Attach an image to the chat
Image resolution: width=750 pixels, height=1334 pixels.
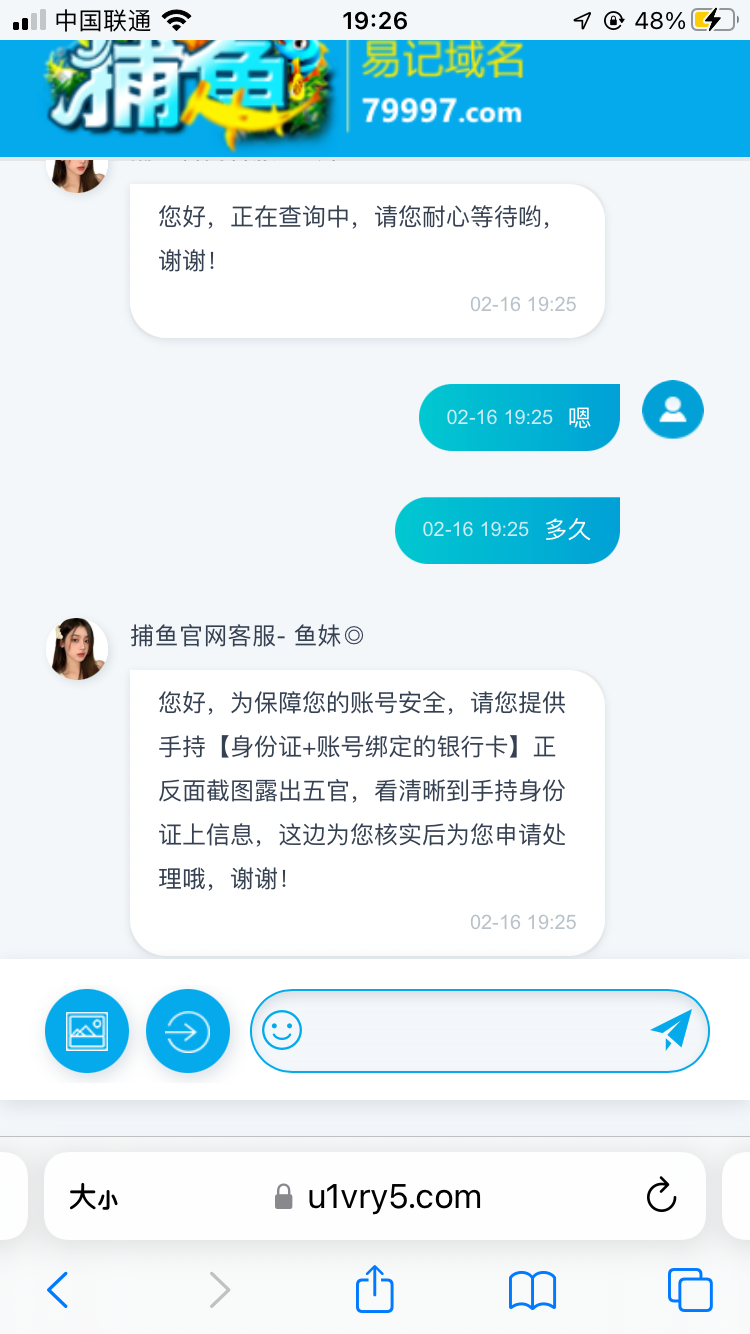point(87,1030)
